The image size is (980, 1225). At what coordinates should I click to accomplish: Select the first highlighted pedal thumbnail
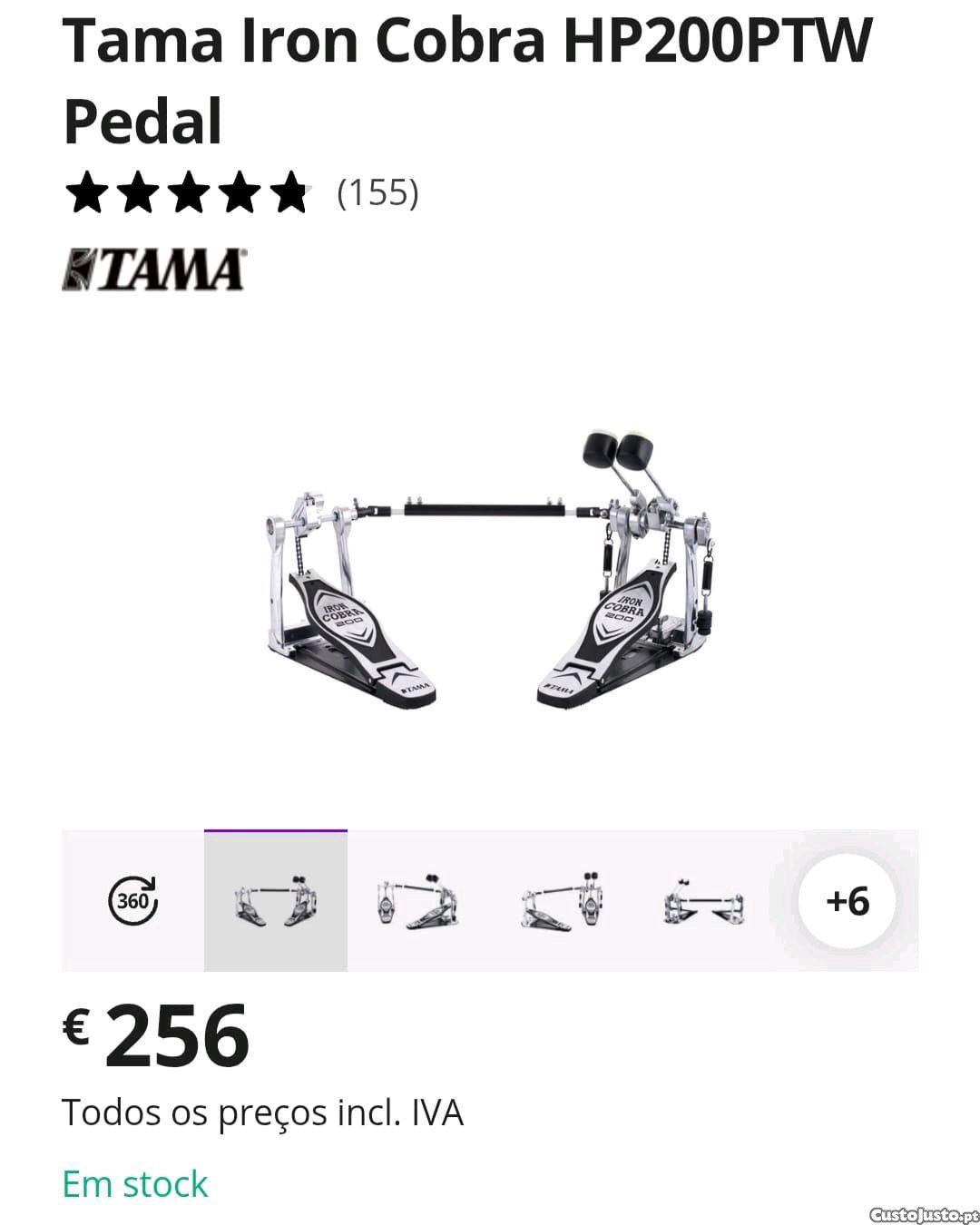pos(275,901)
